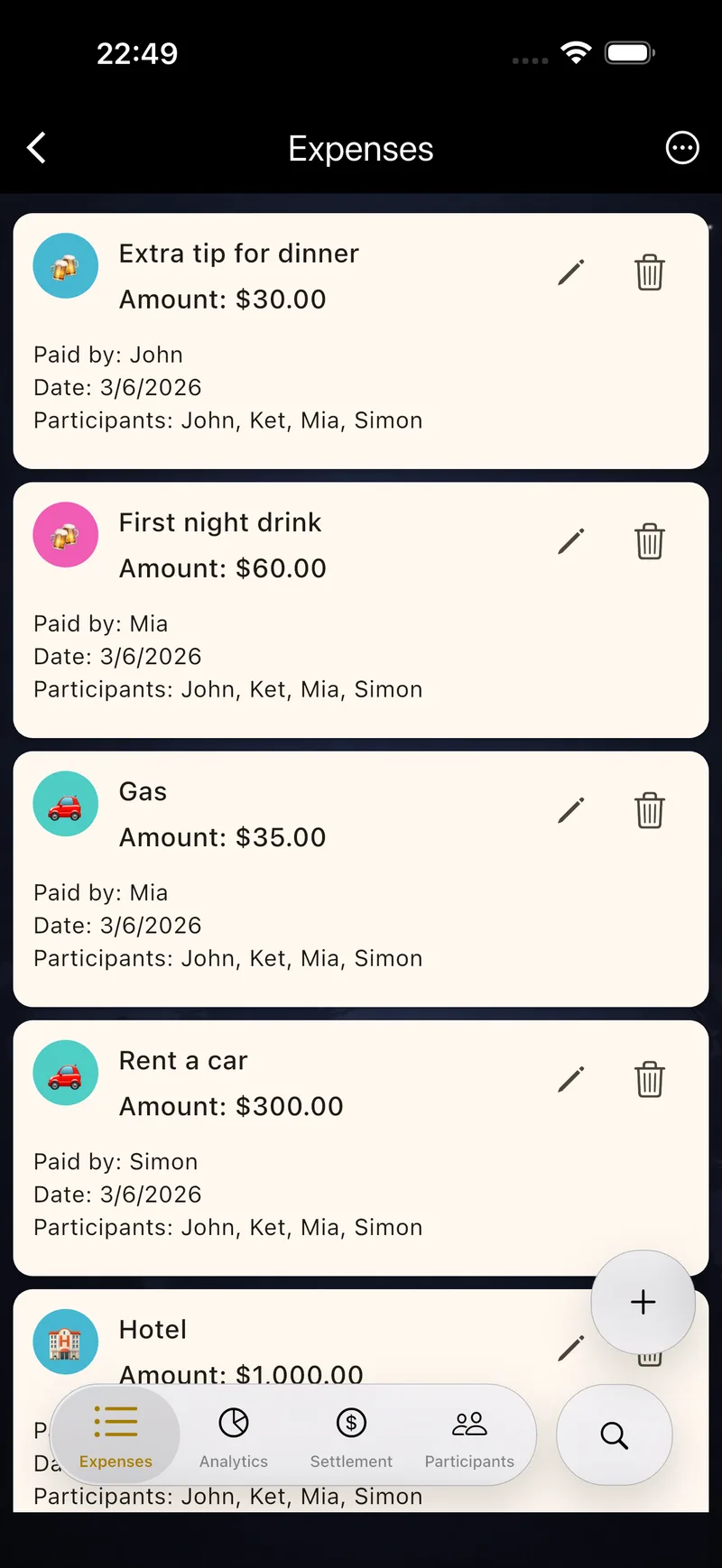The width and height of the screenshot is (722, 1568).
Task: Delete the Gas expense
Action: (650, 810)
